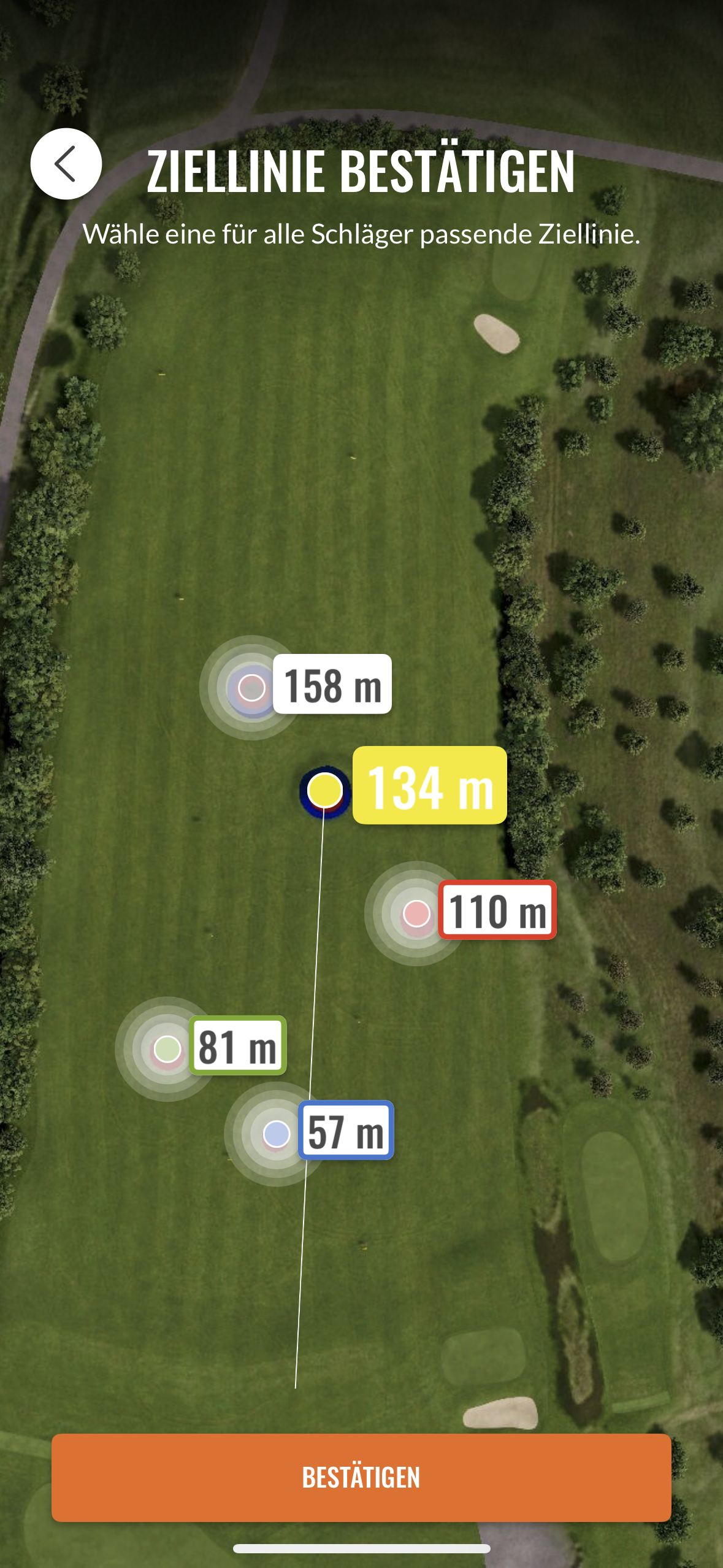Select the 158 m target marker

tap(251, 688)
